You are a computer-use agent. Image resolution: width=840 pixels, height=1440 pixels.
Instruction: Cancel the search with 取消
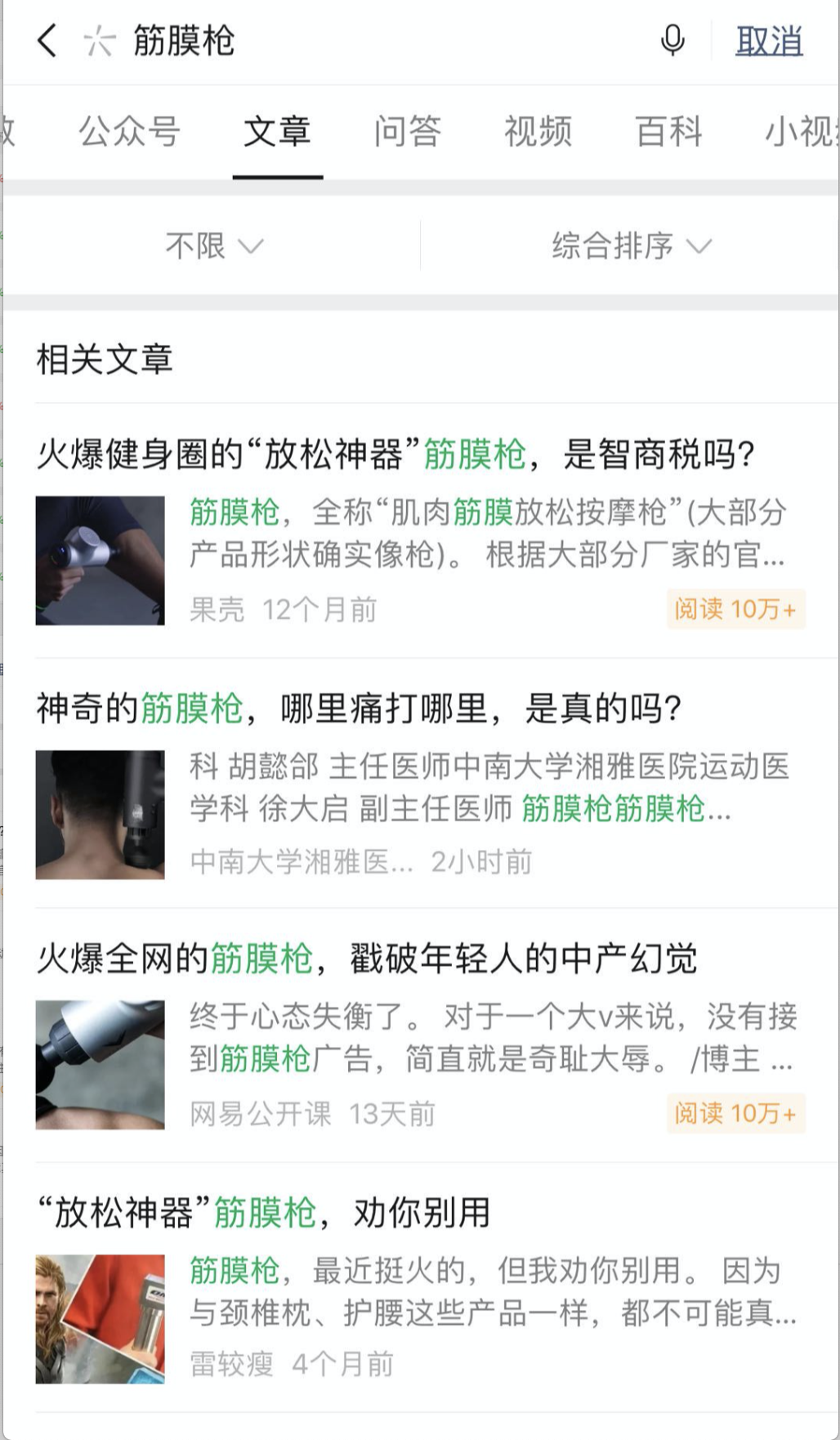(x=769, y=40)
